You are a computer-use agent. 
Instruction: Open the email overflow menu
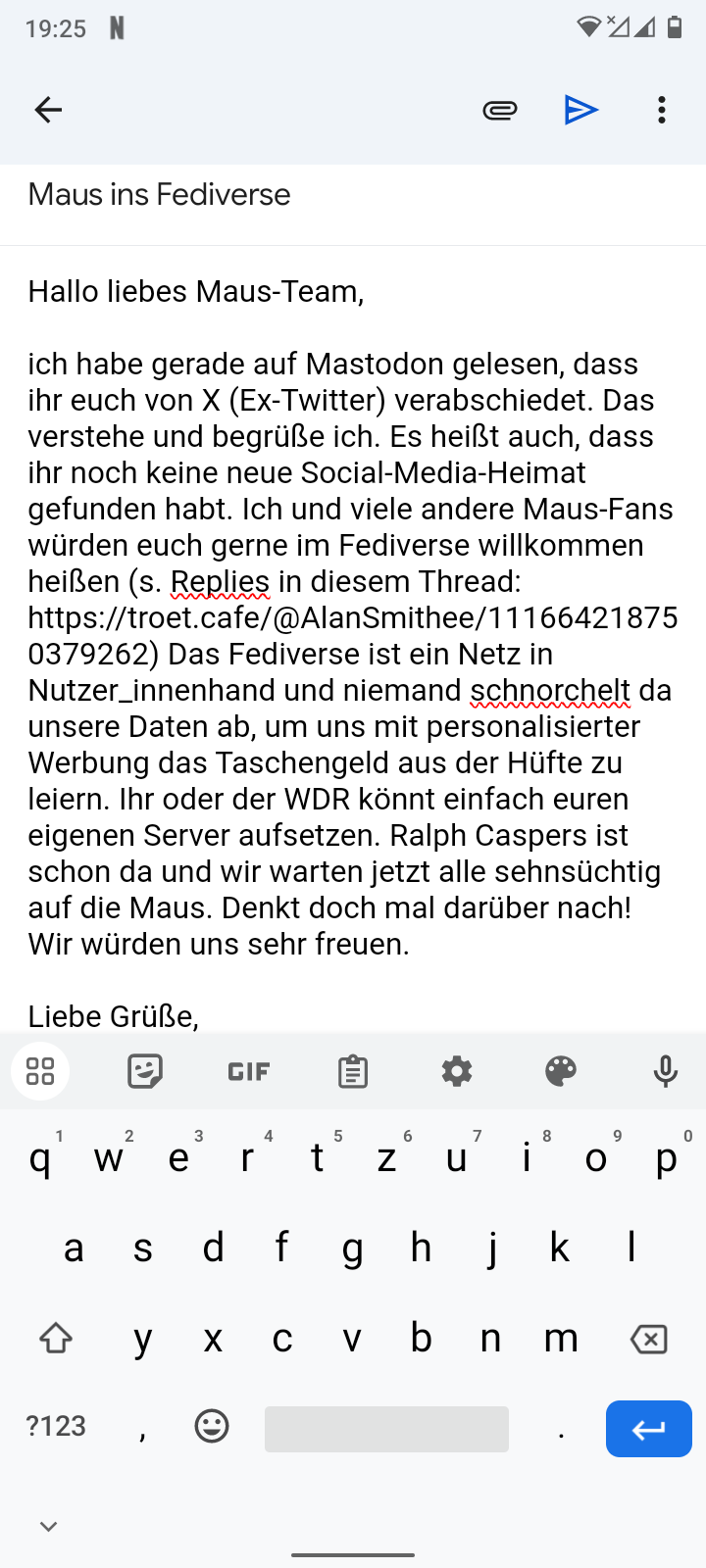[x=661, y=110]
